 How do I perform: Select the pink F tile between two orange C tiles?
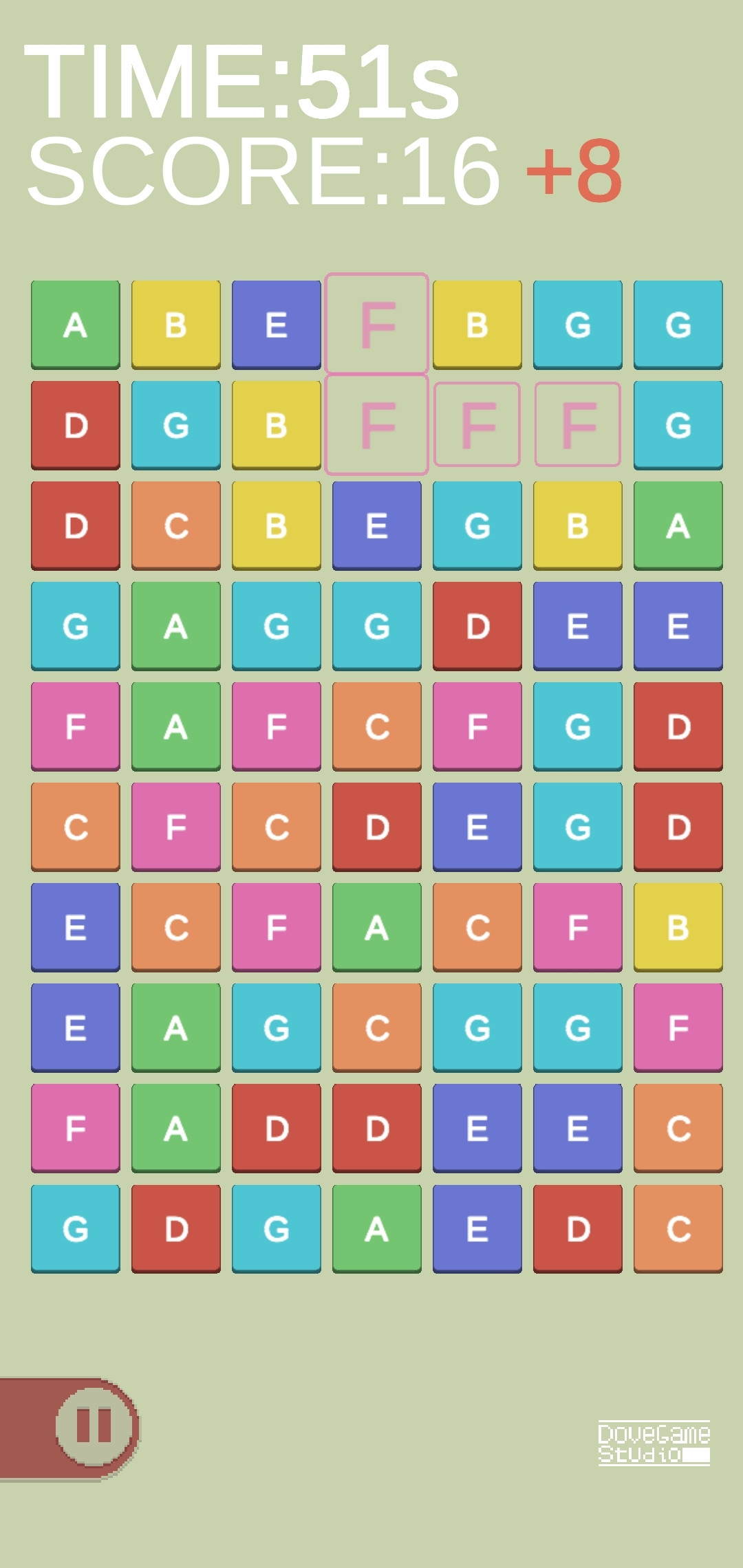pos(176,827)
